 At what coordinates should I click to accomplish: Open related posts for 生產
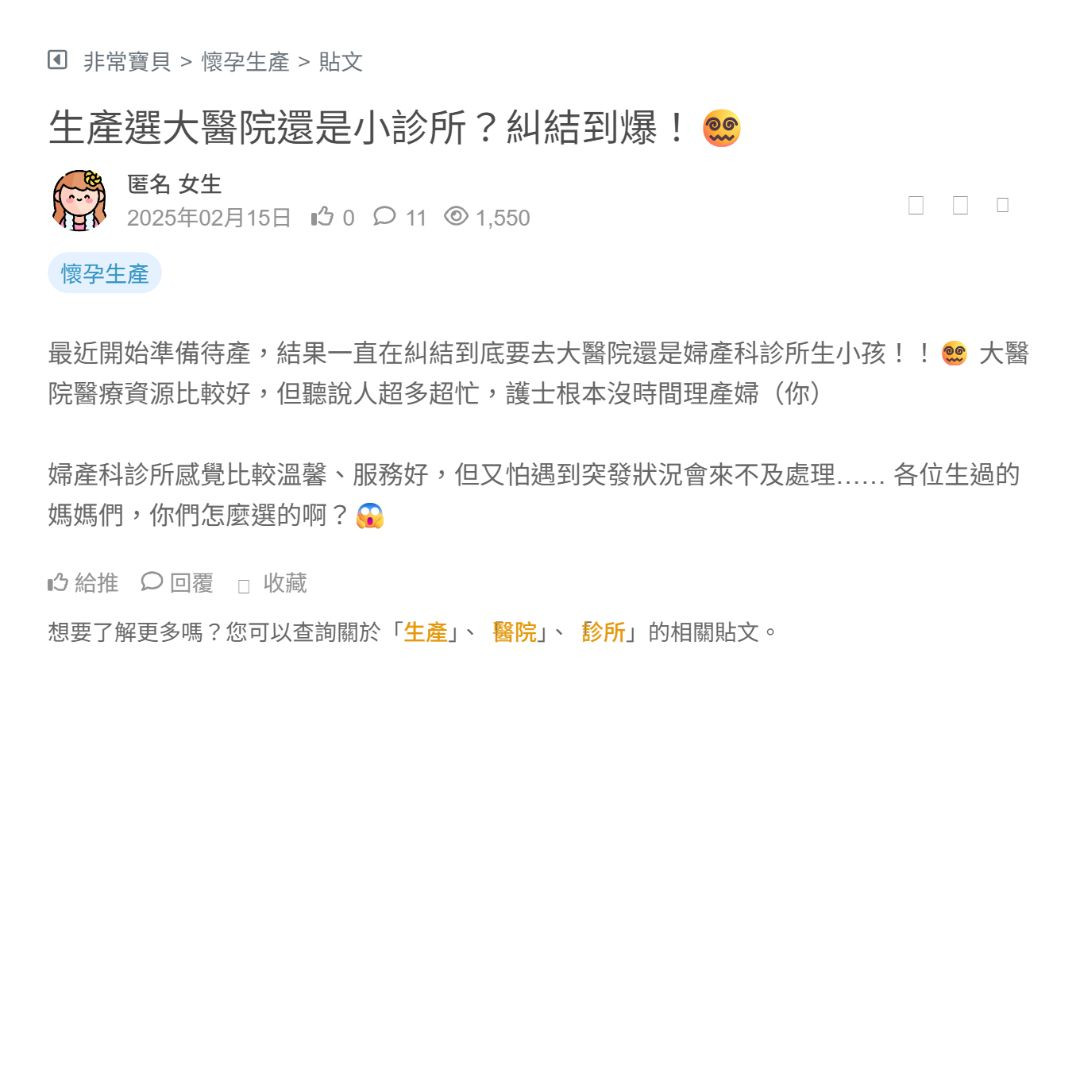click(x=425, y=632)
